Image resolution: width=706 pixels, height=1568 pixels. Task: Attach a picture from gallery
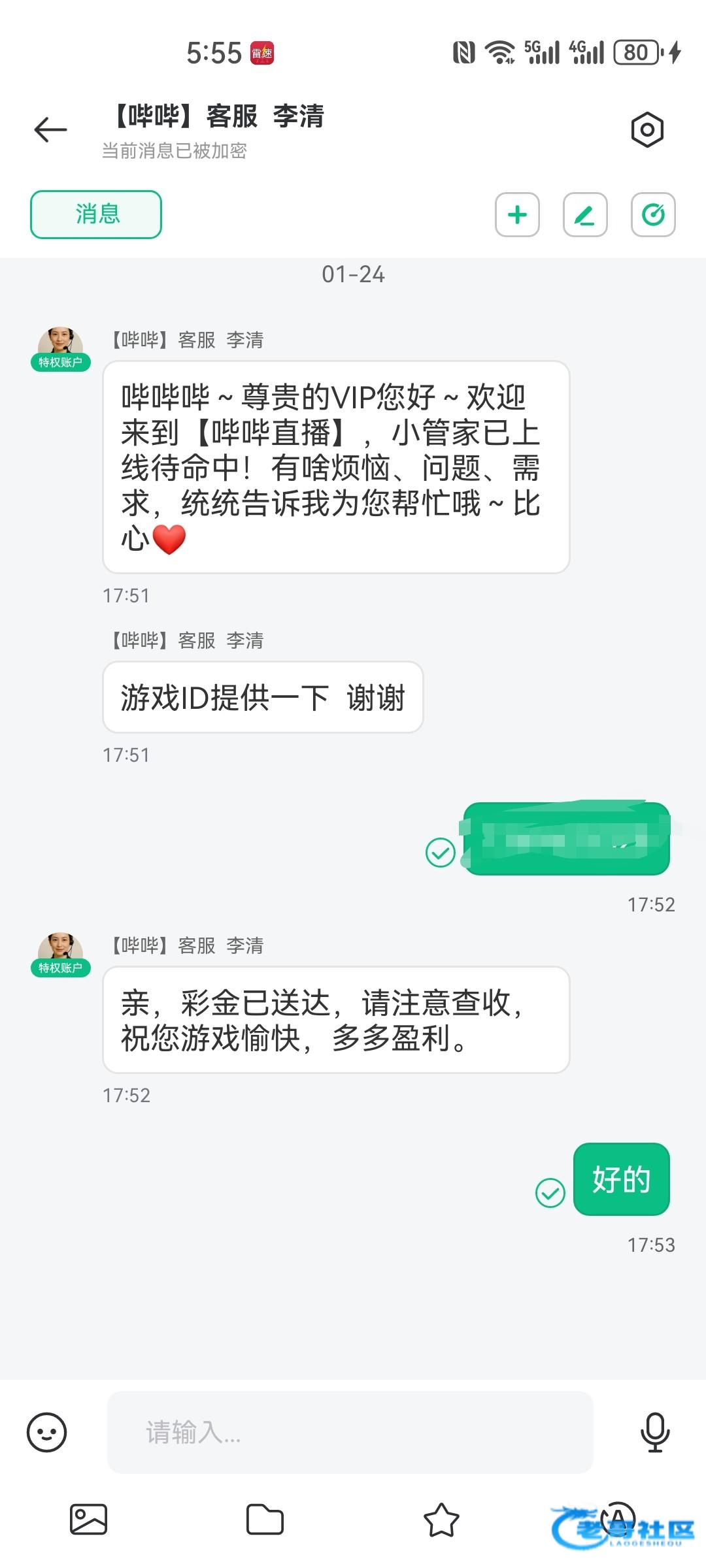pos(88,1518)
